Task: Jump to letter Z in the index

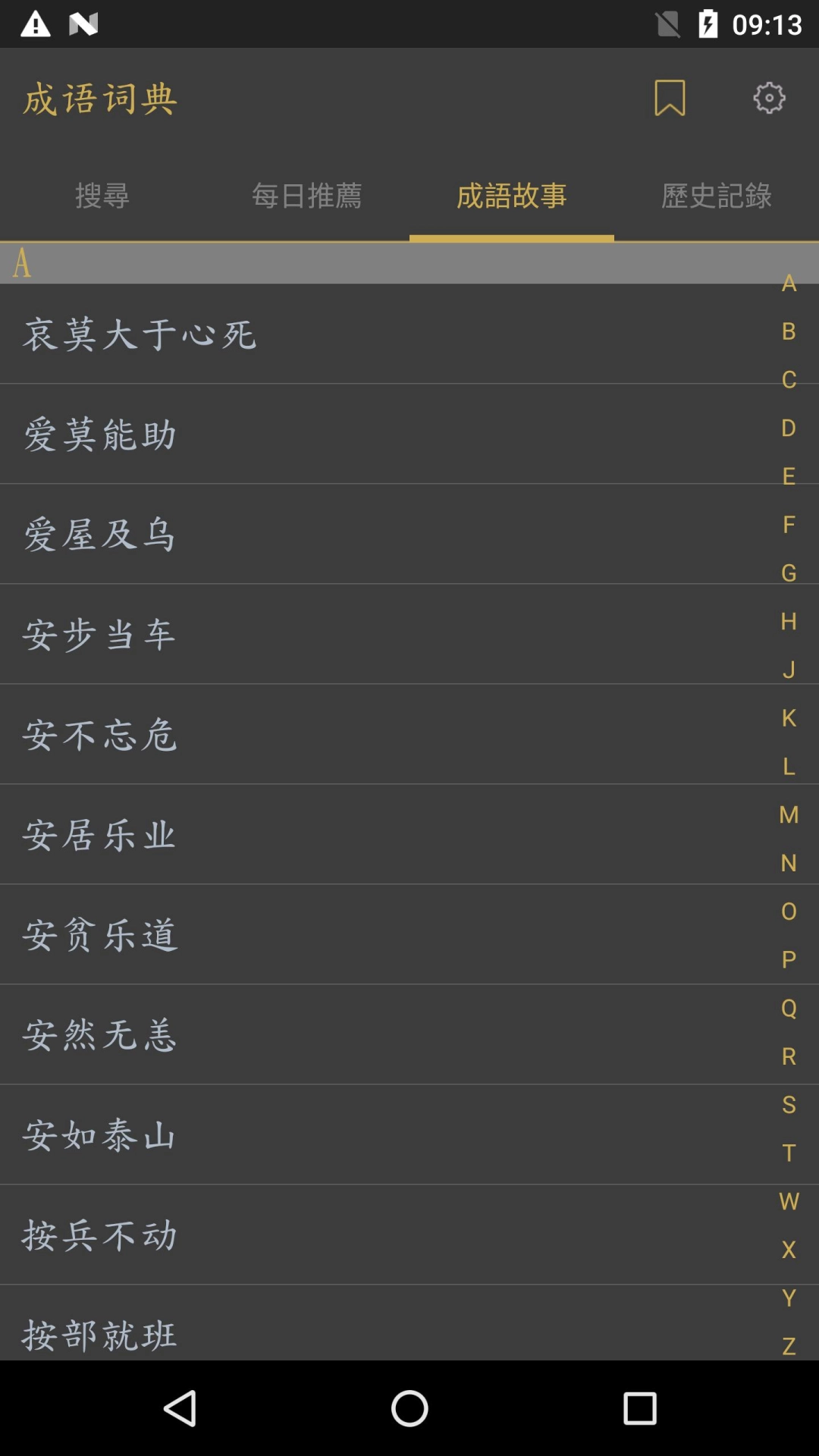Action: [789, 1346]
